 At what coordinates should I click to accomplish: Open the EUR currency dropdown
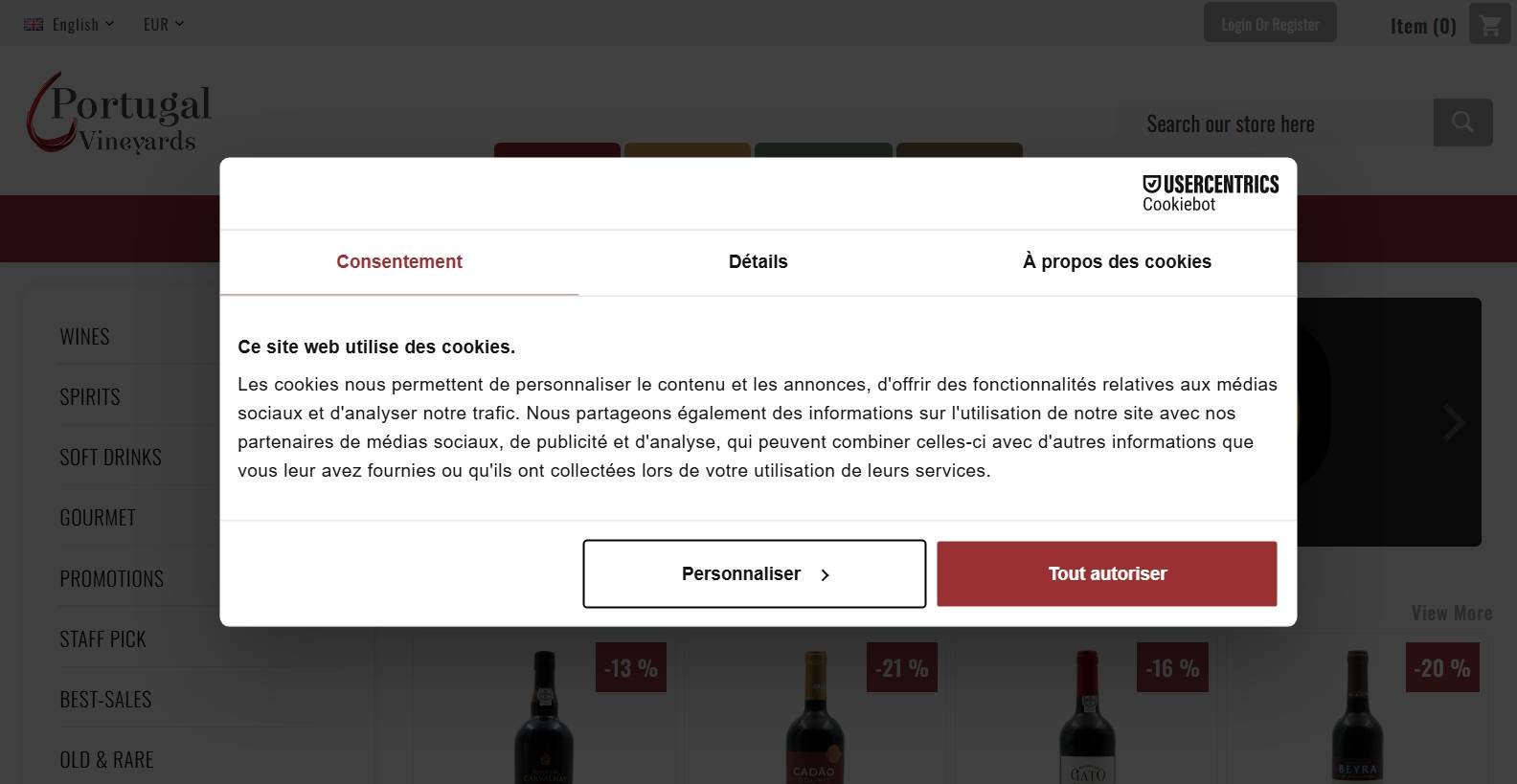click(x=163, y=24)
